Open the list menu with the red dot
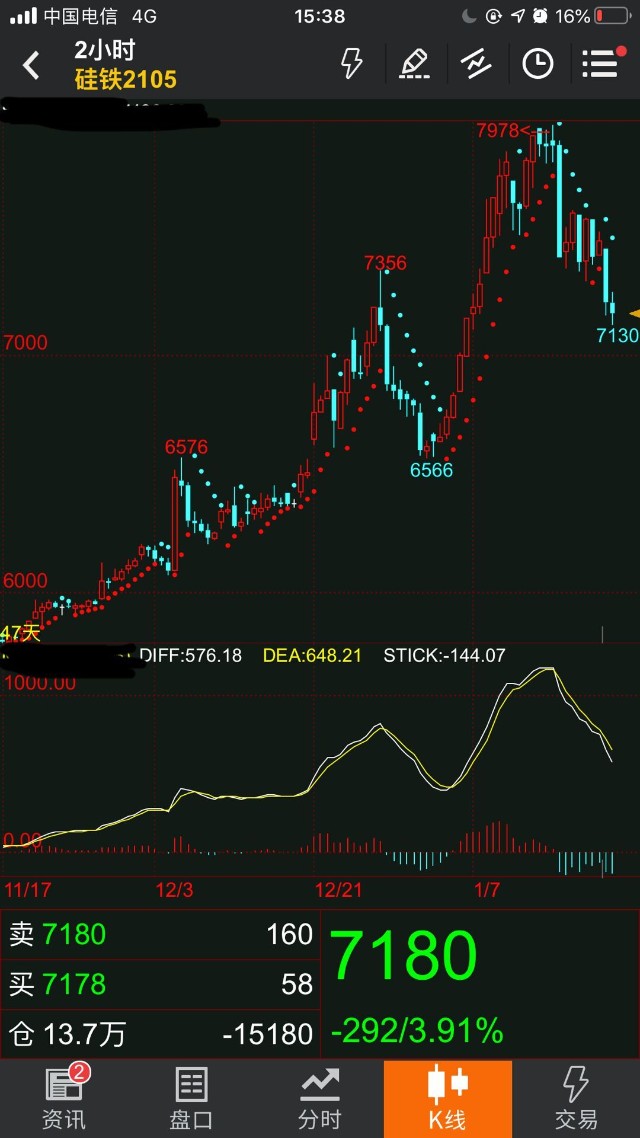640x1138 pixels. [600, 64]
